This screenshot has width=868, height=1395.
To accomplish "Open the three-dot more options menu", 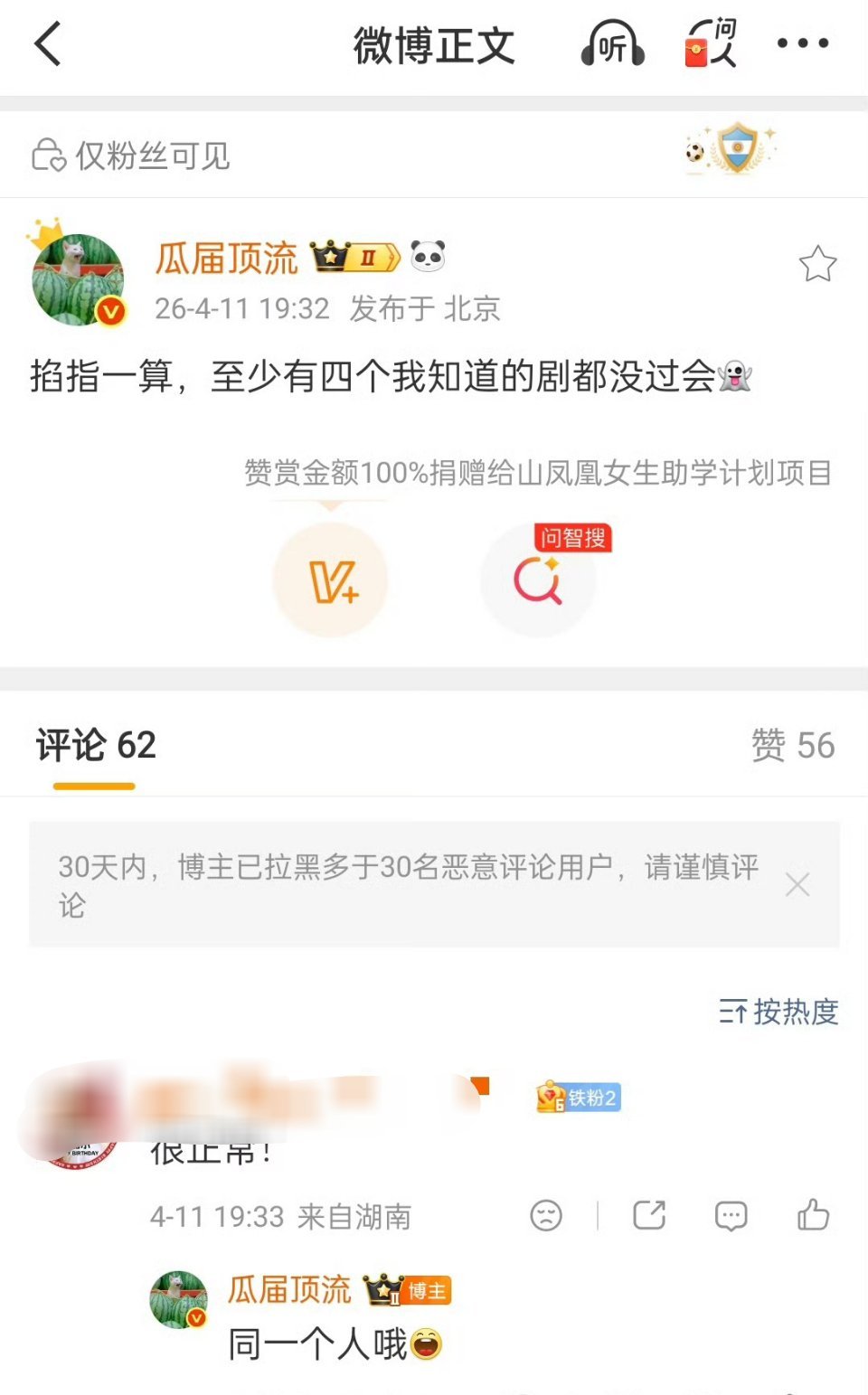I will pyautogui.click(x=801, y=43).
